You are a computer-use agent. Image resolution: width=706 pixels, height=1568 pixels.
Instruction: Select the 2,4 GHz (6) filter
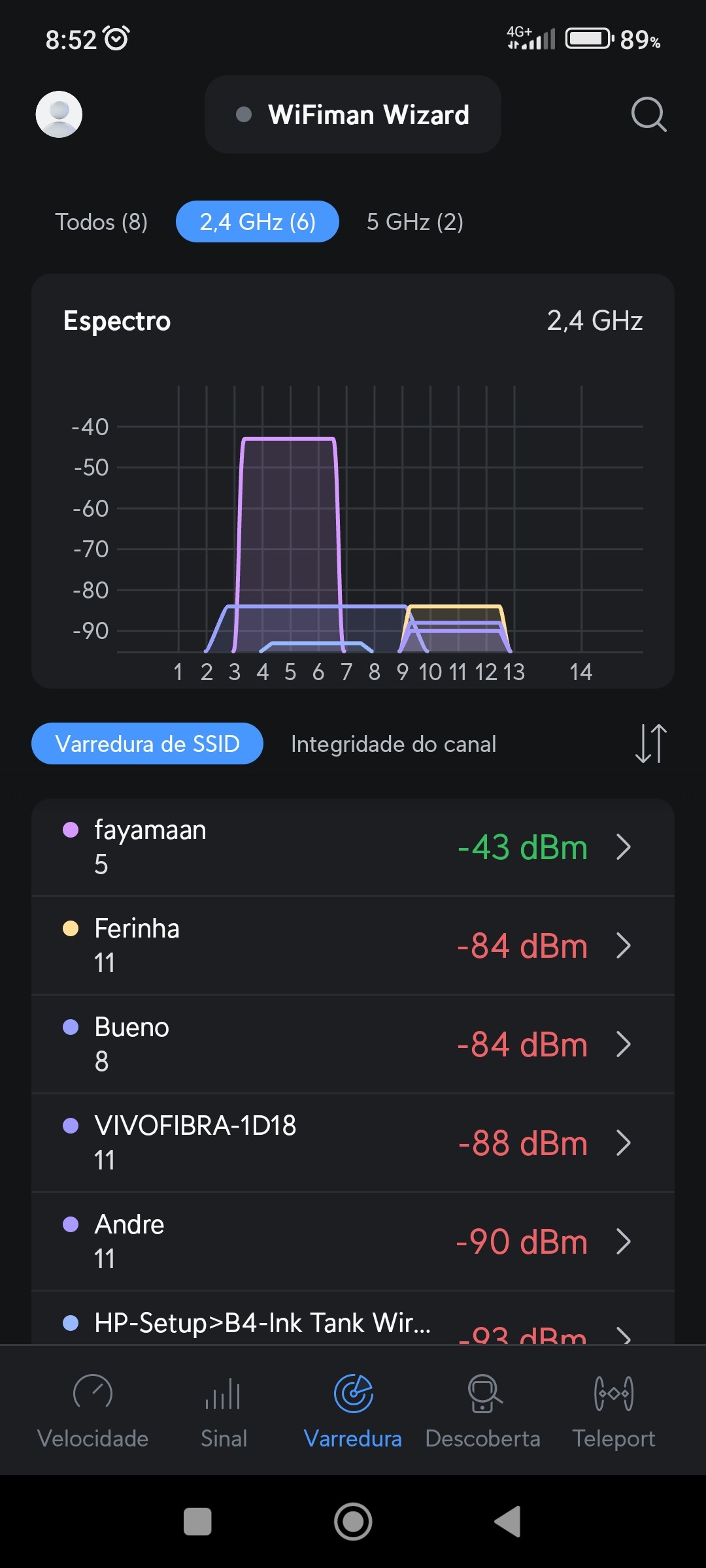(258, 222)
